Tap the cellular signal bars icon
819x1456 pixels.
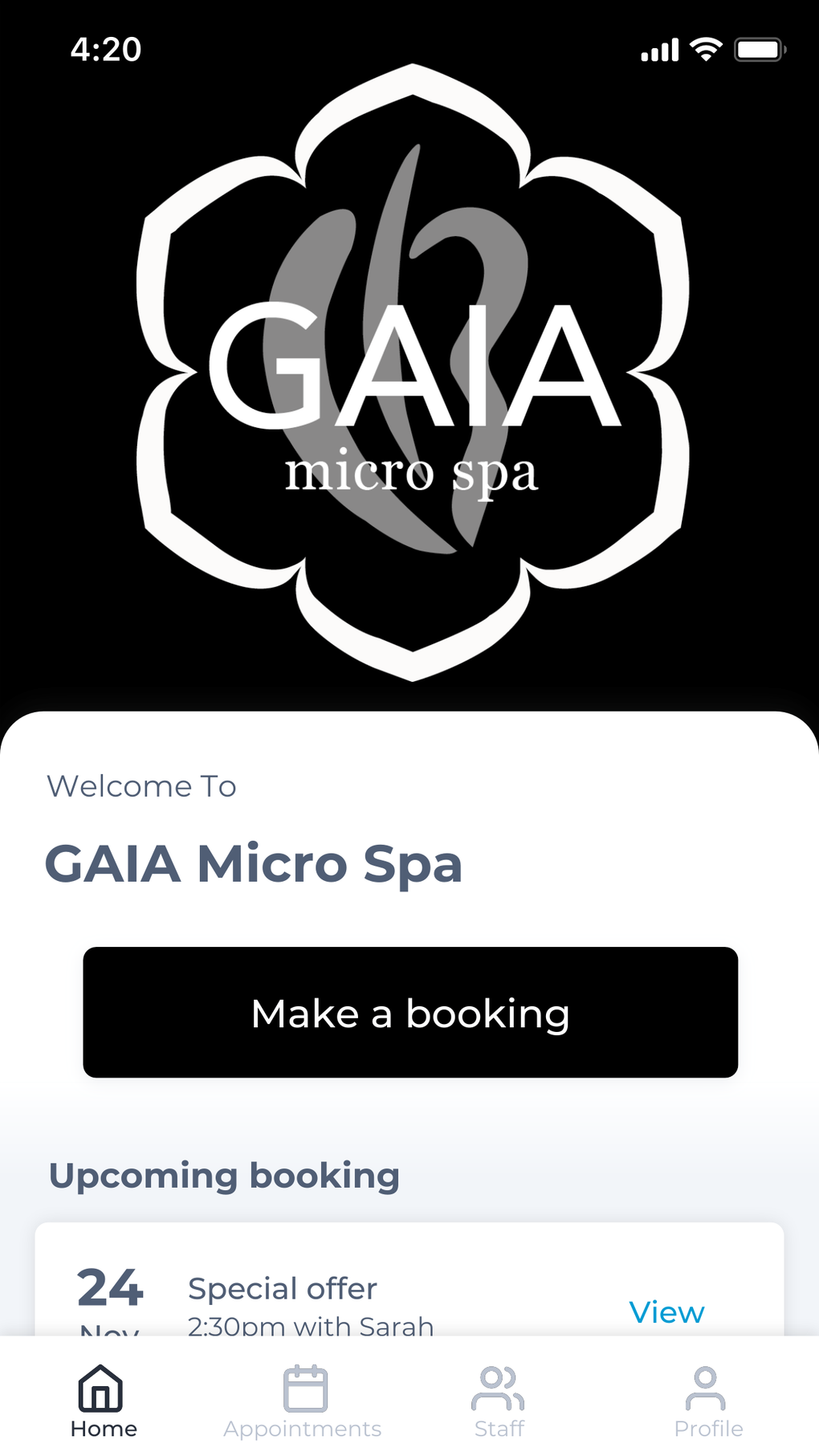(x=658, y=49)
